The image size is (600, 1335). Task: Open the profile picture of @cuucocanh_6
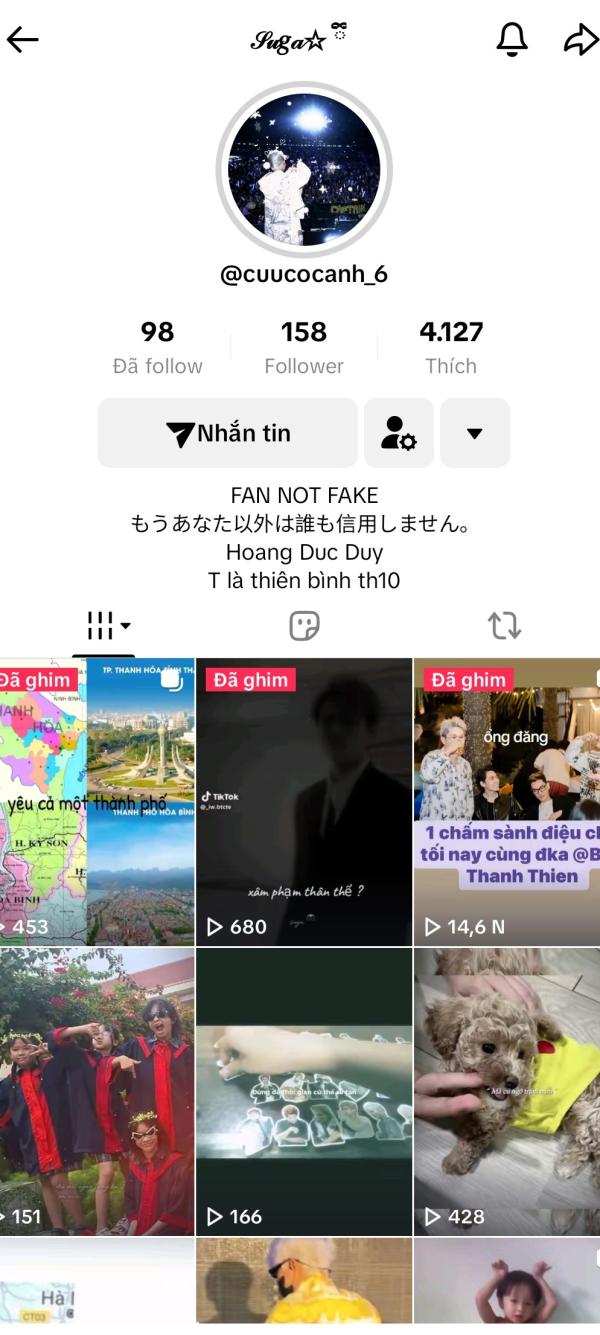[x=304, y=170]
